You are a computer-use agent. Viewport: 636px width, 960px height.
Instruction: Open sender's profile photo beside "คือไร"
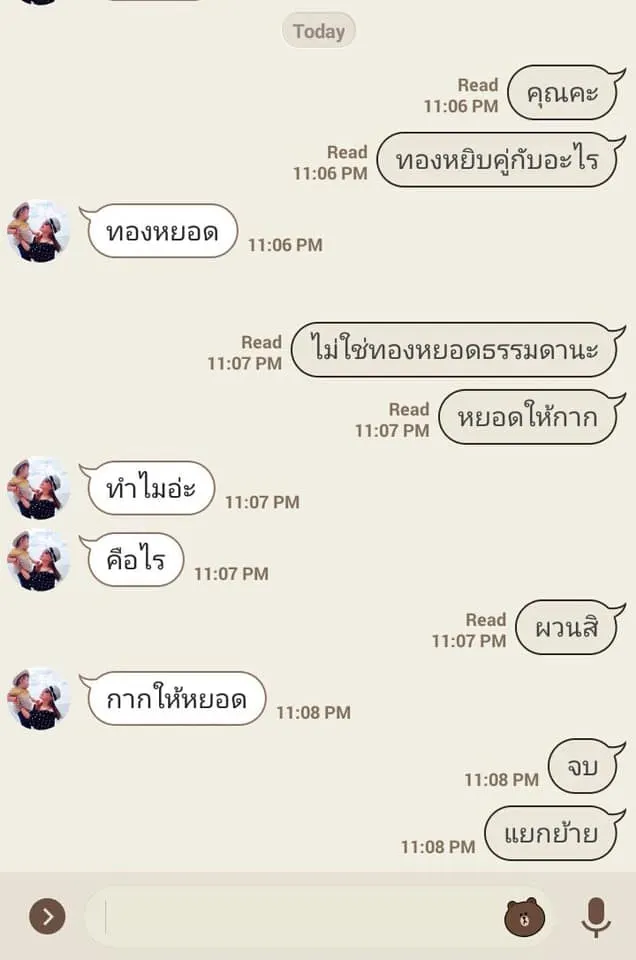click(x=39, y=560)
